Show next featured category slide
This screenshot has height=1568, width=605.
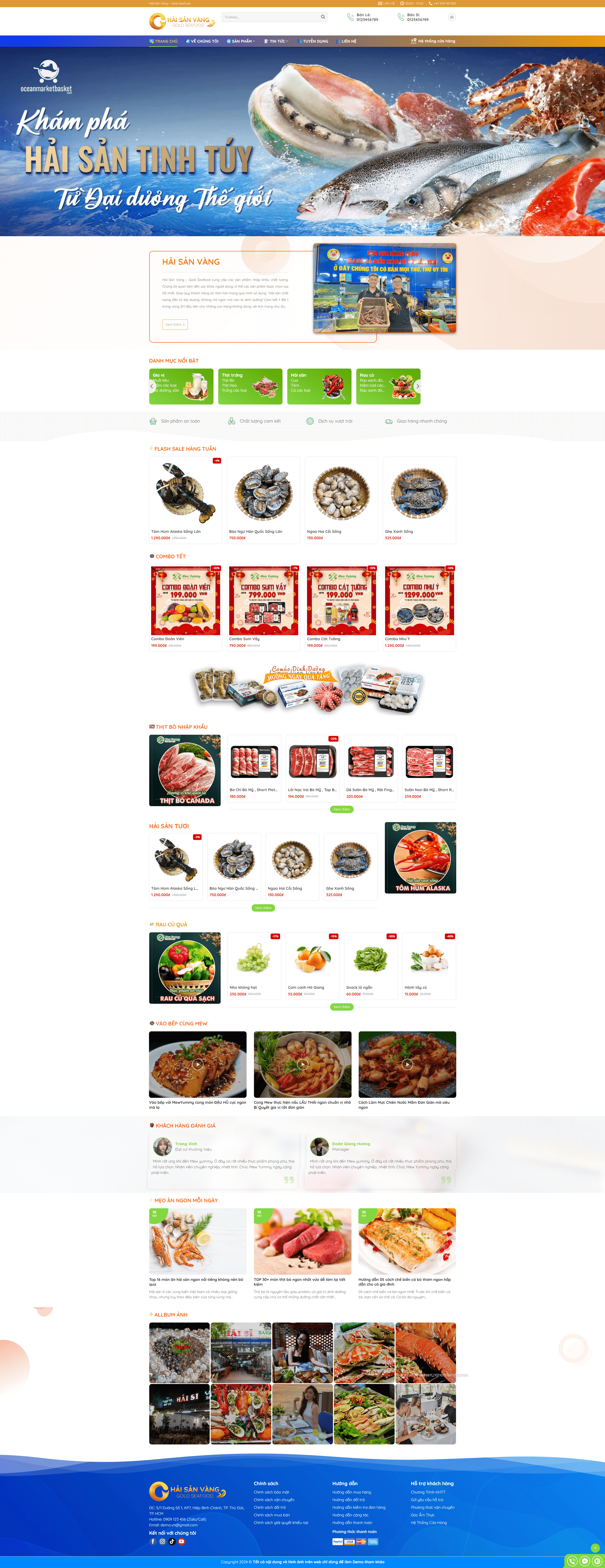[x=417, y=386]
